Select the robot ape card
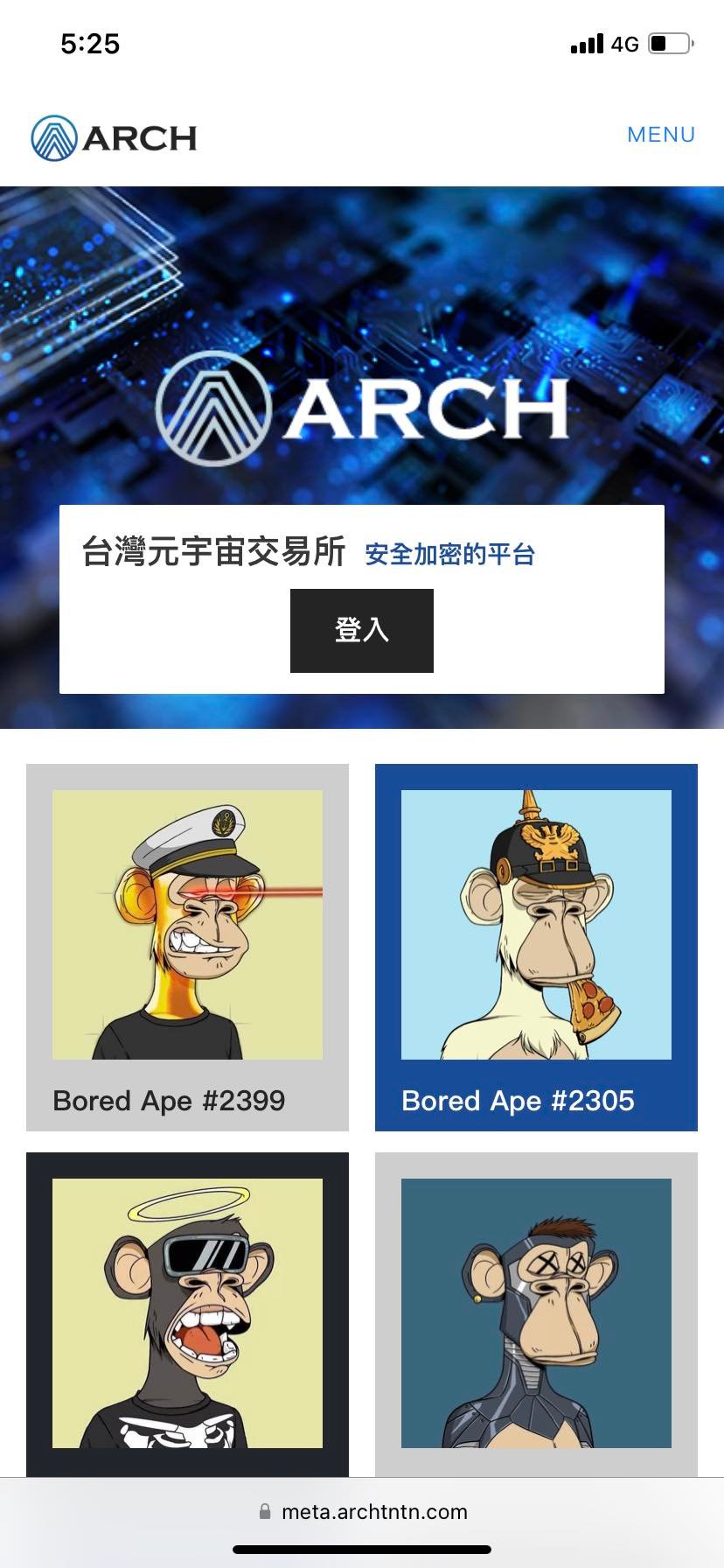Screen dimensions: 724x1568 pos(536,1312)
